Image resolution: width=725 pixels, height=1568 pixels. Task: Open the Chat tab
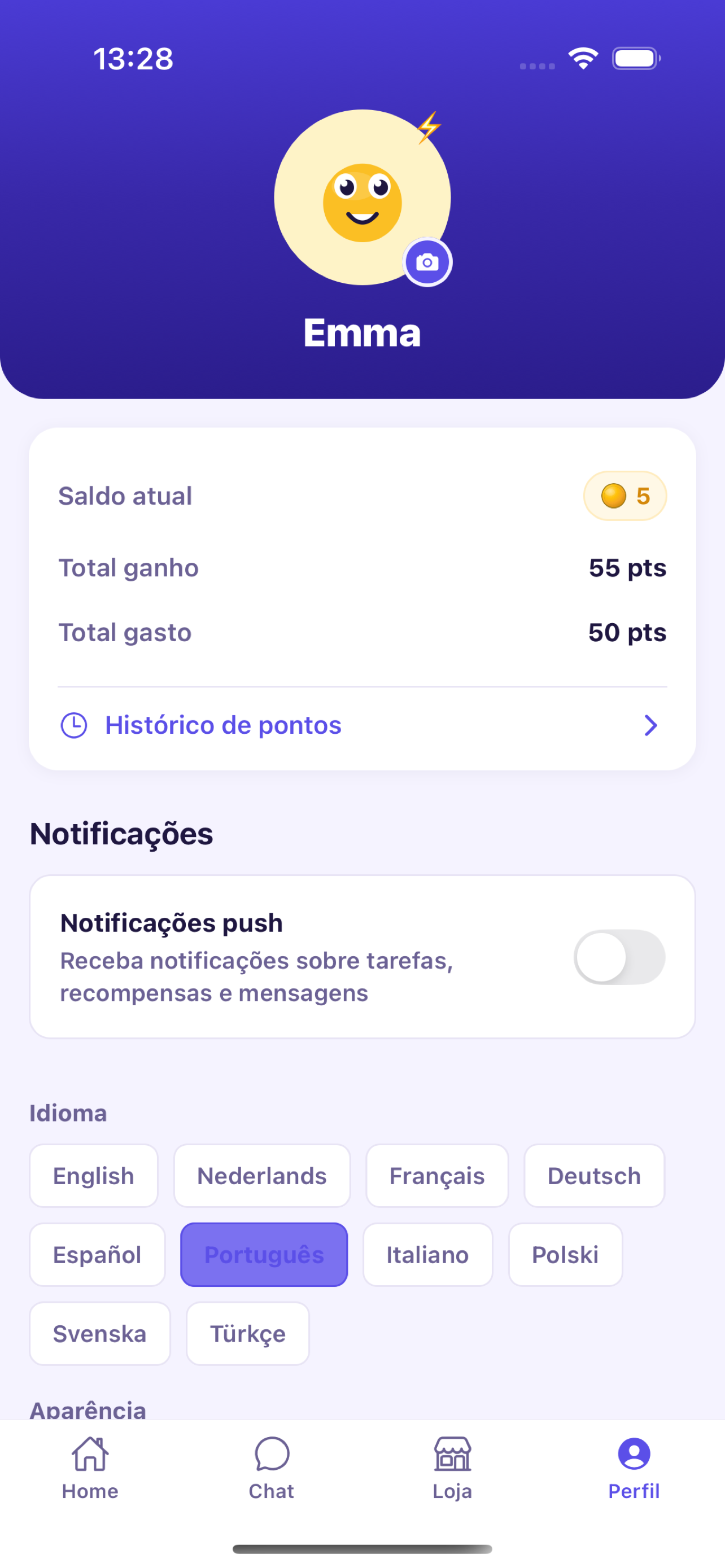pos(272,1468)
